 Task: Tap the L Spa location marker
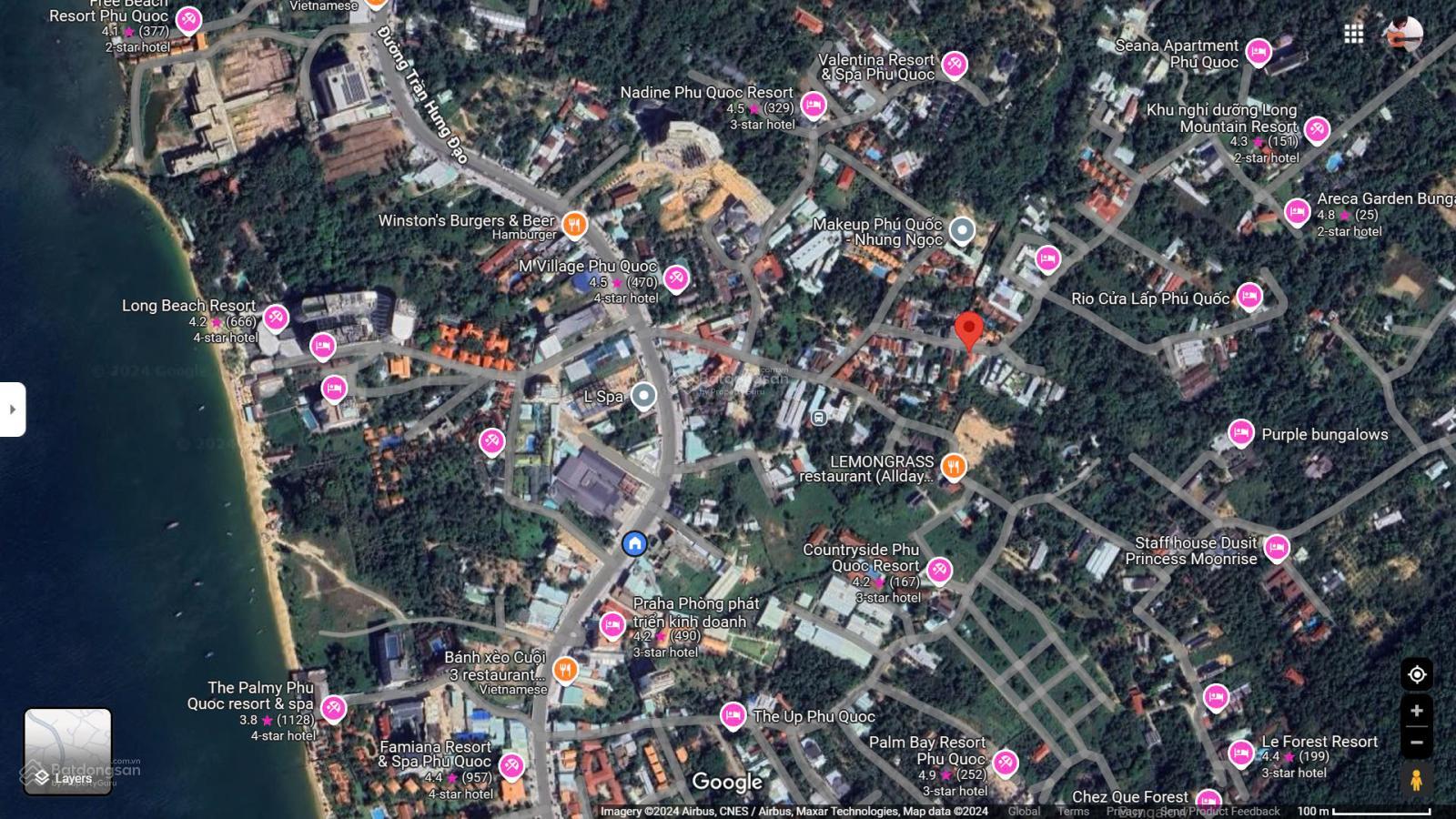(643, 396)
